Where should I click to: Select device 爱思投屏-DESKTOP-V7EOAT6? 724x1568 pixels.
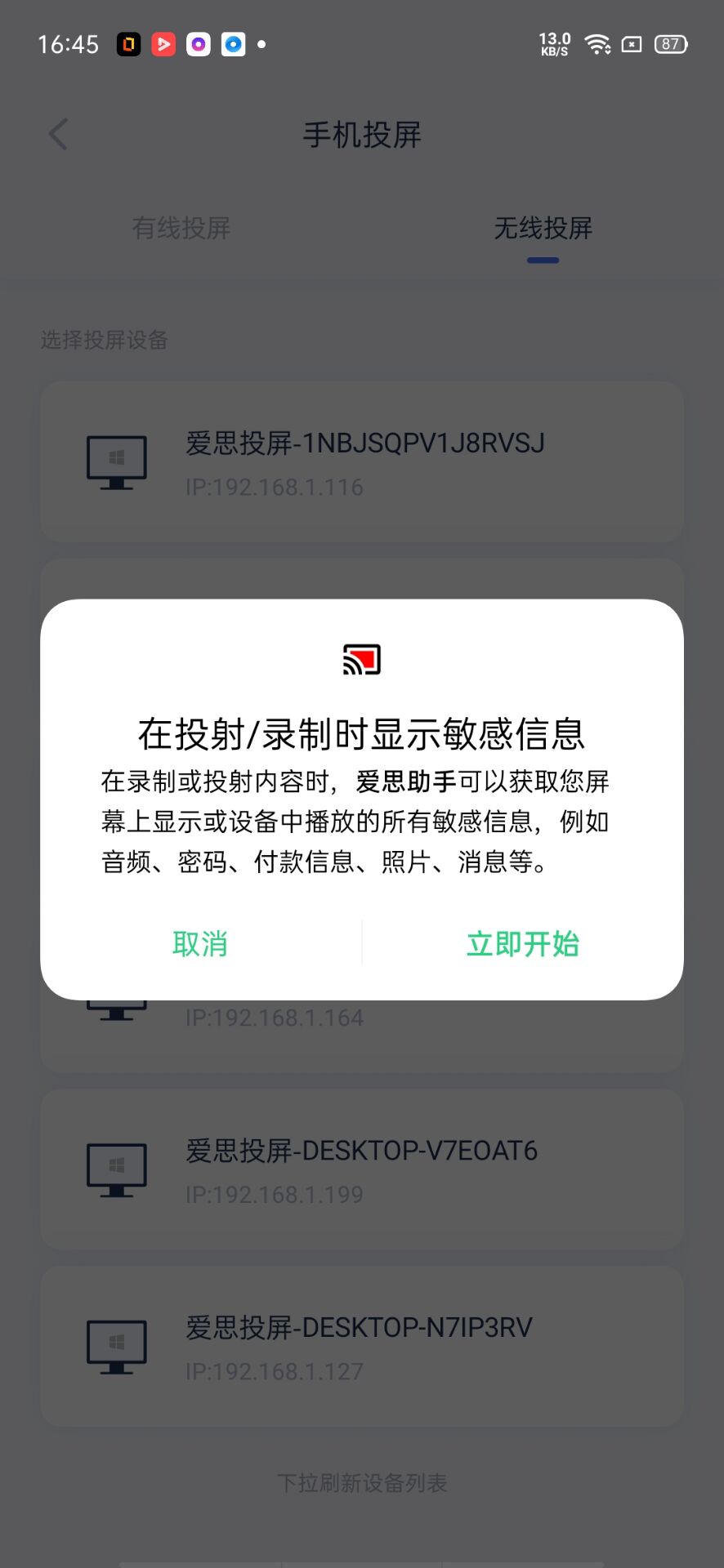(x=362, y=1169)
